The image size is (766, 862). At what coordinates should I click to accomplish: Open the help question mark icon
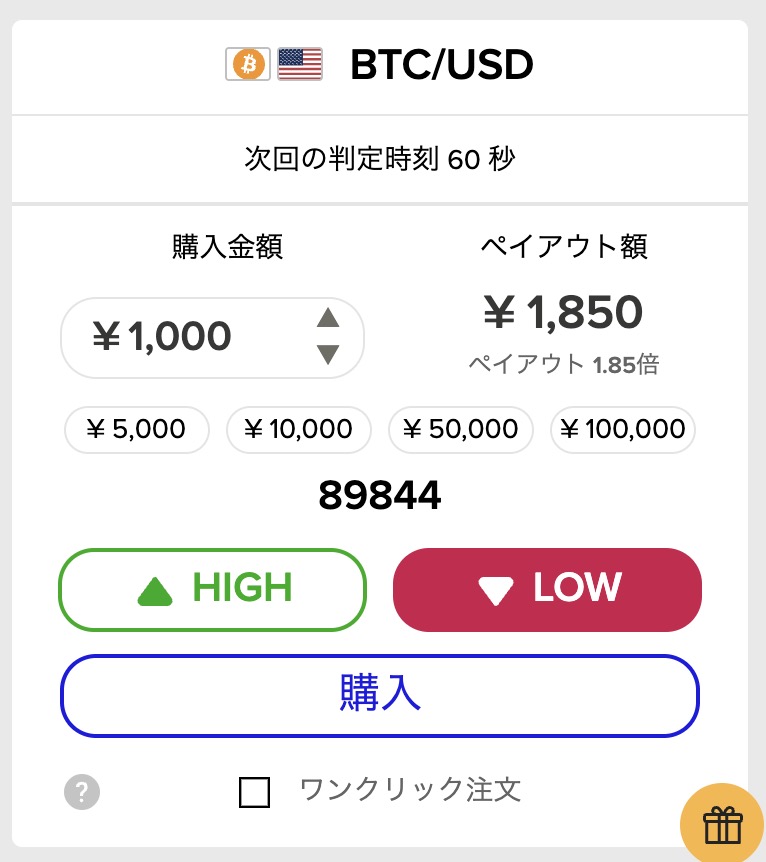(81, 792)
